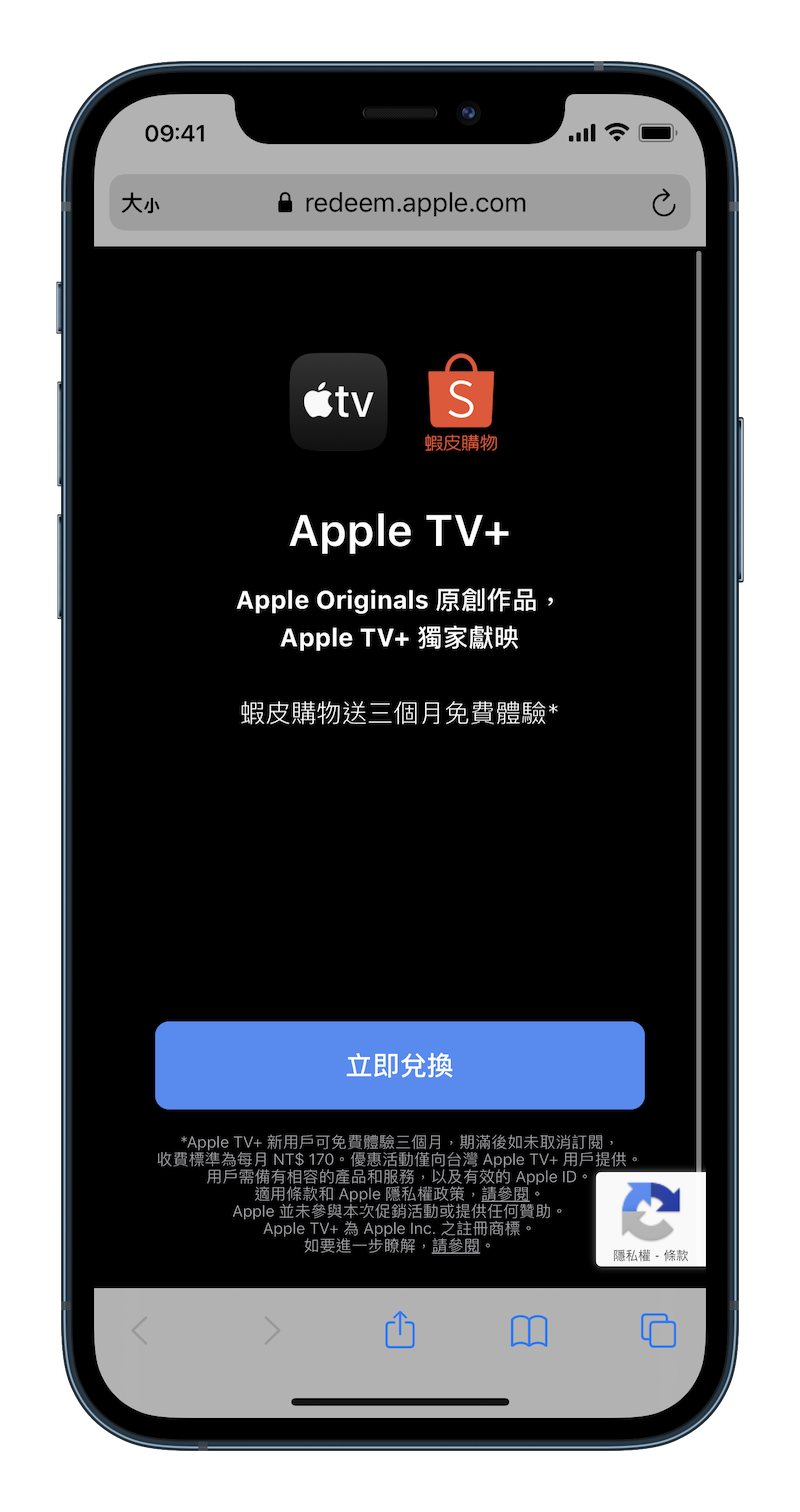Tap the page reload icon
Screen dimensions: 800x1512
point(663,202)
